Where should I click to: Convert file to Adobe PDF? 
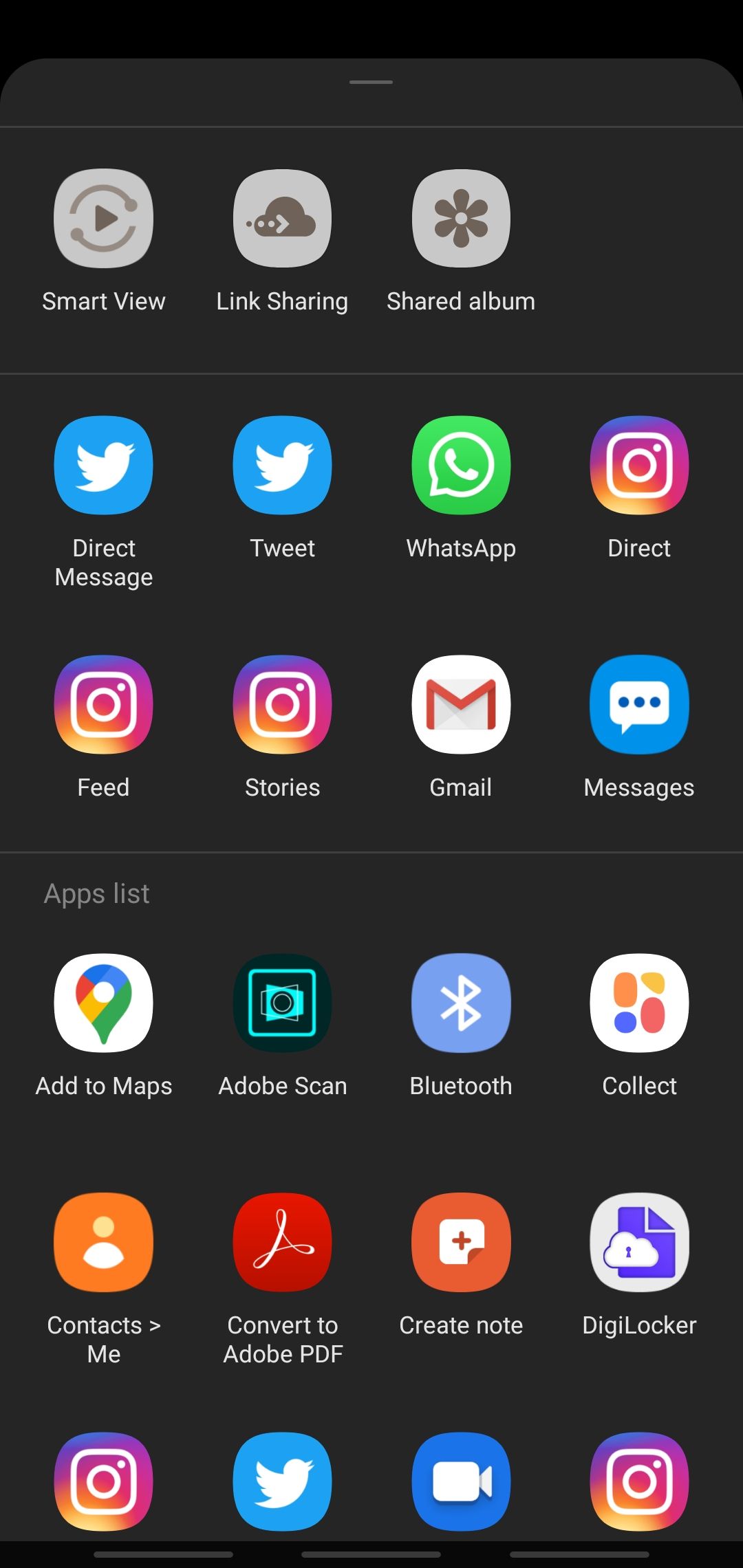click(281, 1241)
